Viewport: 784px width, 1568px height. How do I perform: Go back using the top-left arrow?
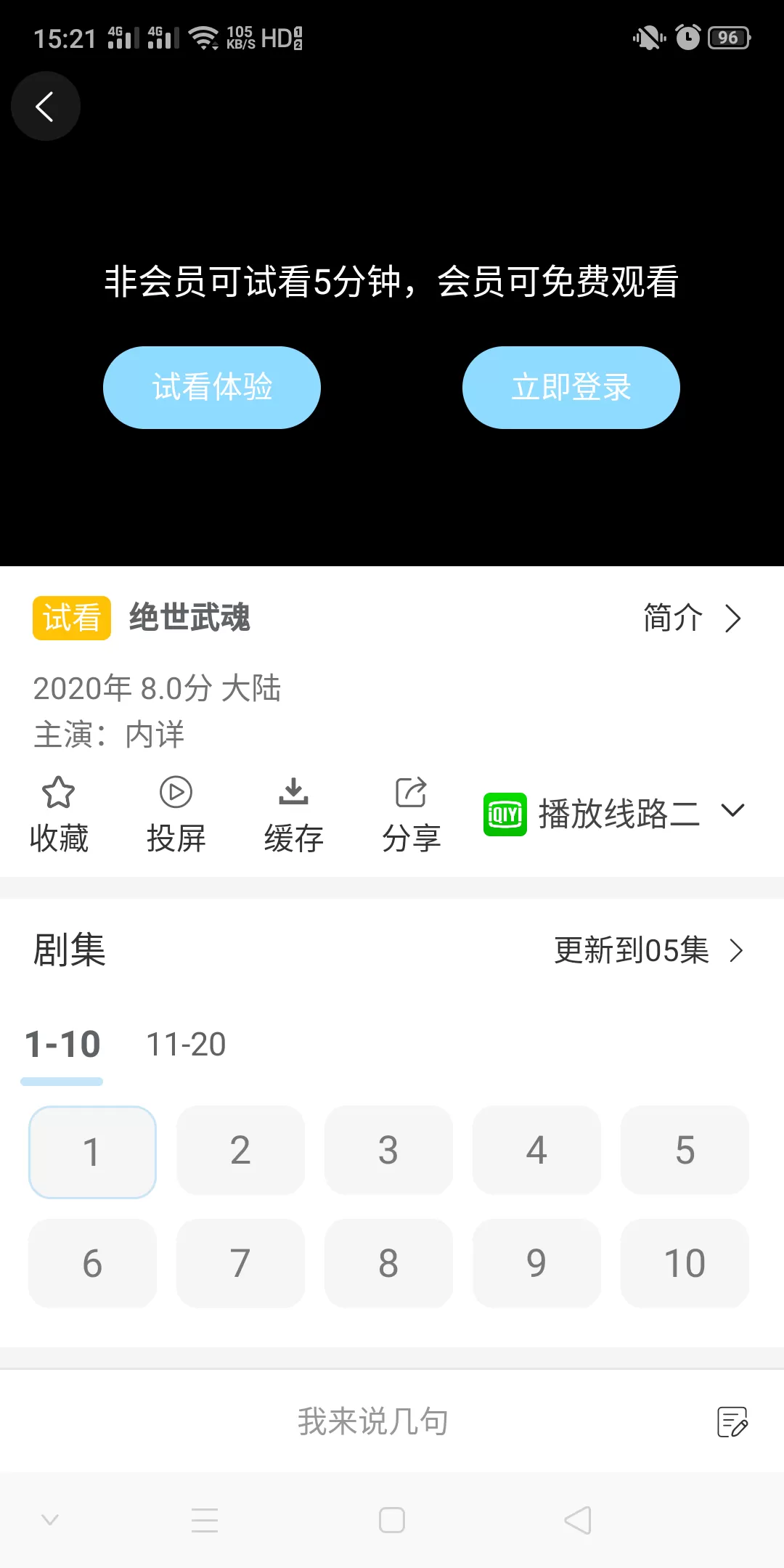45,107
